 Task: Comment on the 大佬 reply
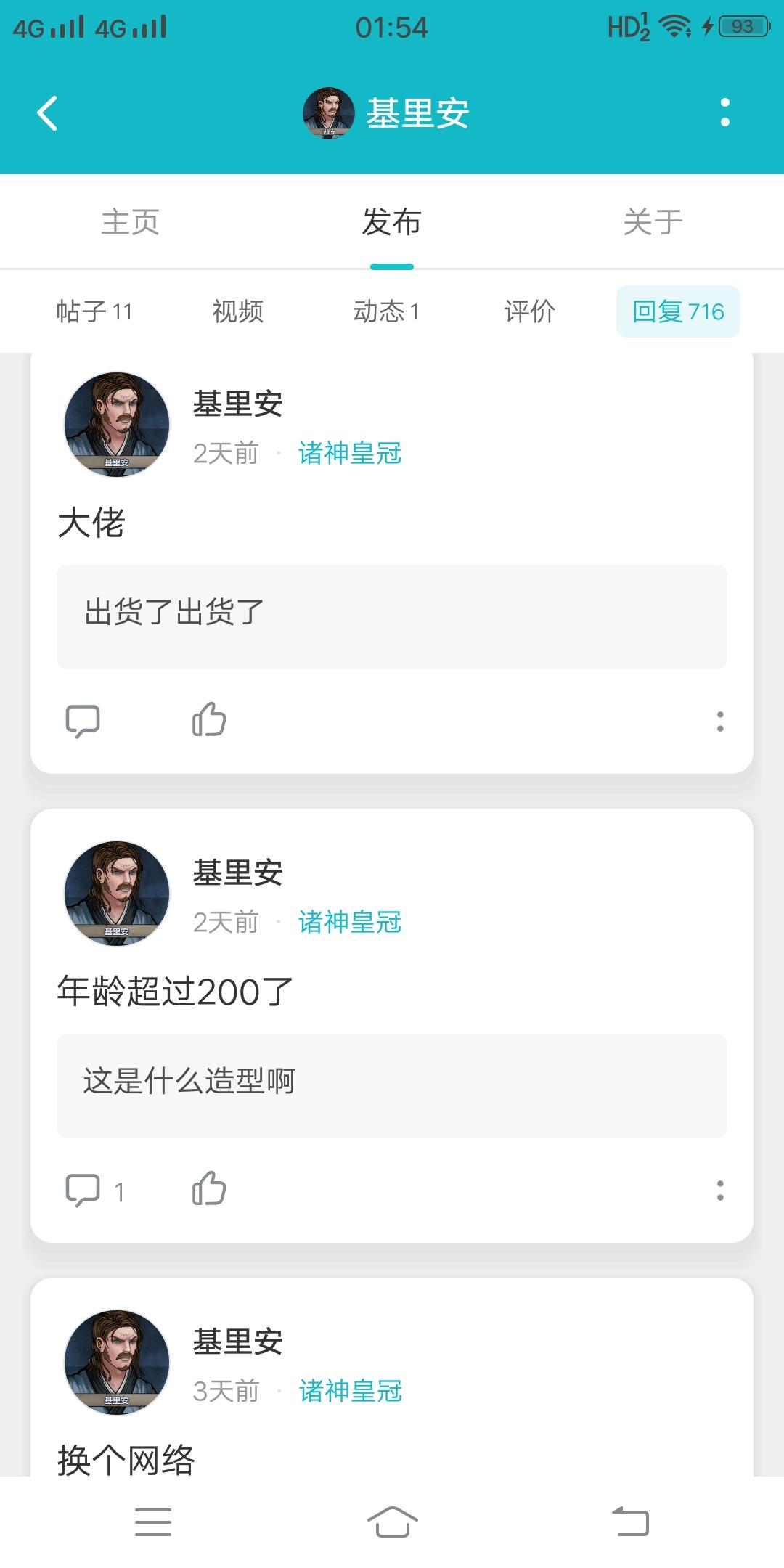(83, 721)
